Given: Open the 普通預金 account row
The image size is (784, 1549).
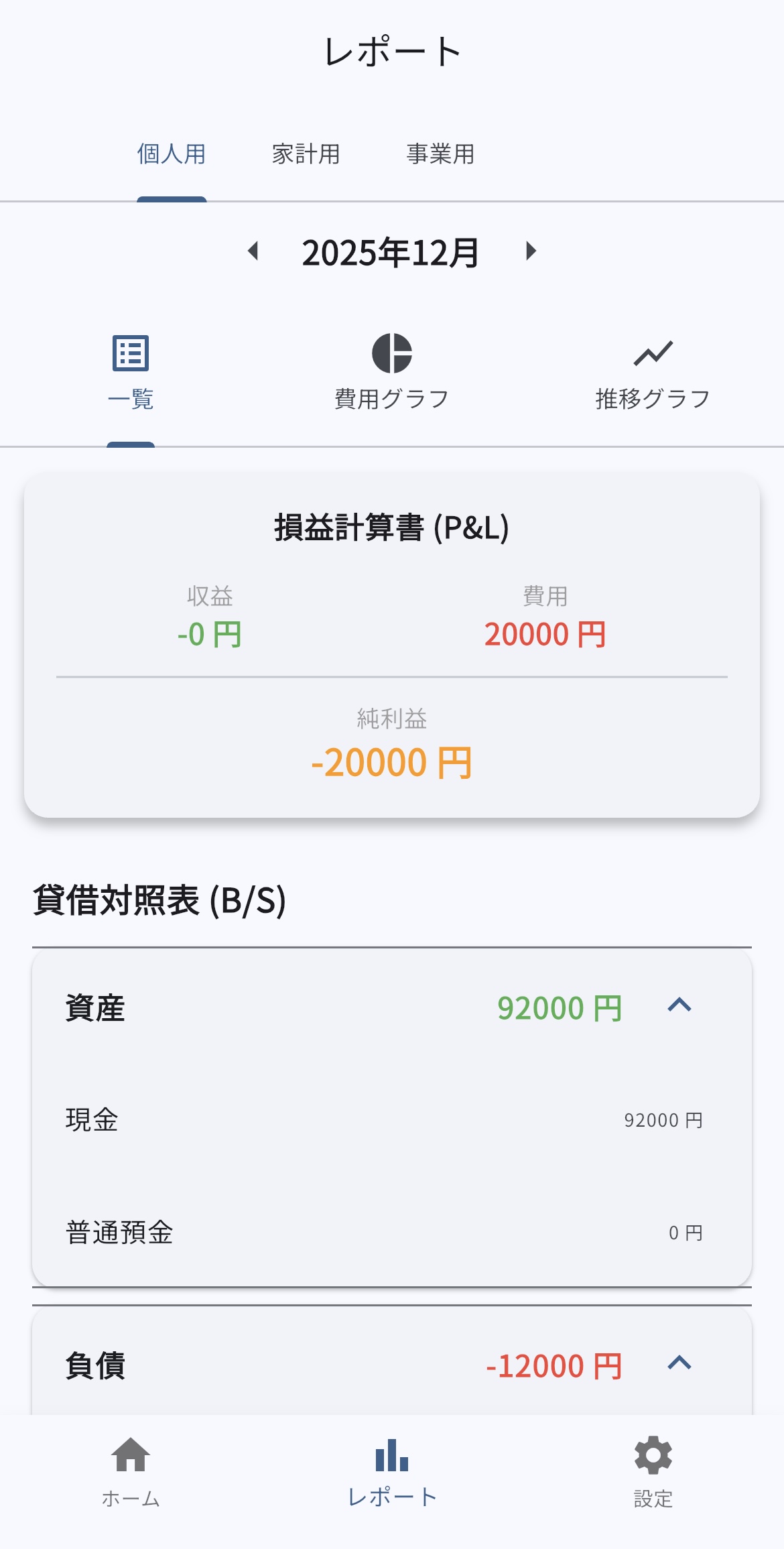Looking at the screenshot, I should 392,1233.
